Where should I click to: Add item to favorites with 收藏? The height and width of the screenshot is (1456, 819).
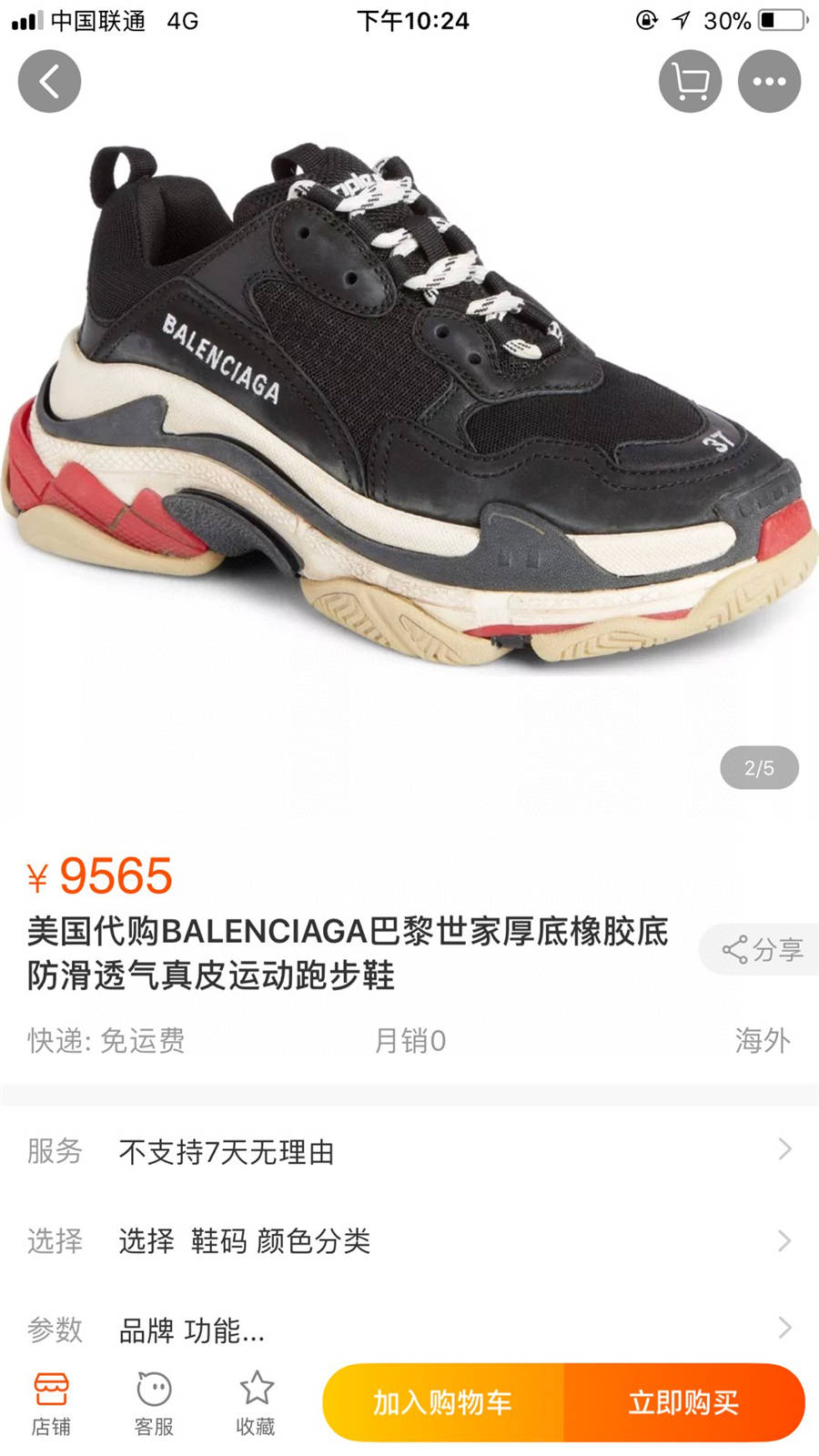pos(256,1404)
